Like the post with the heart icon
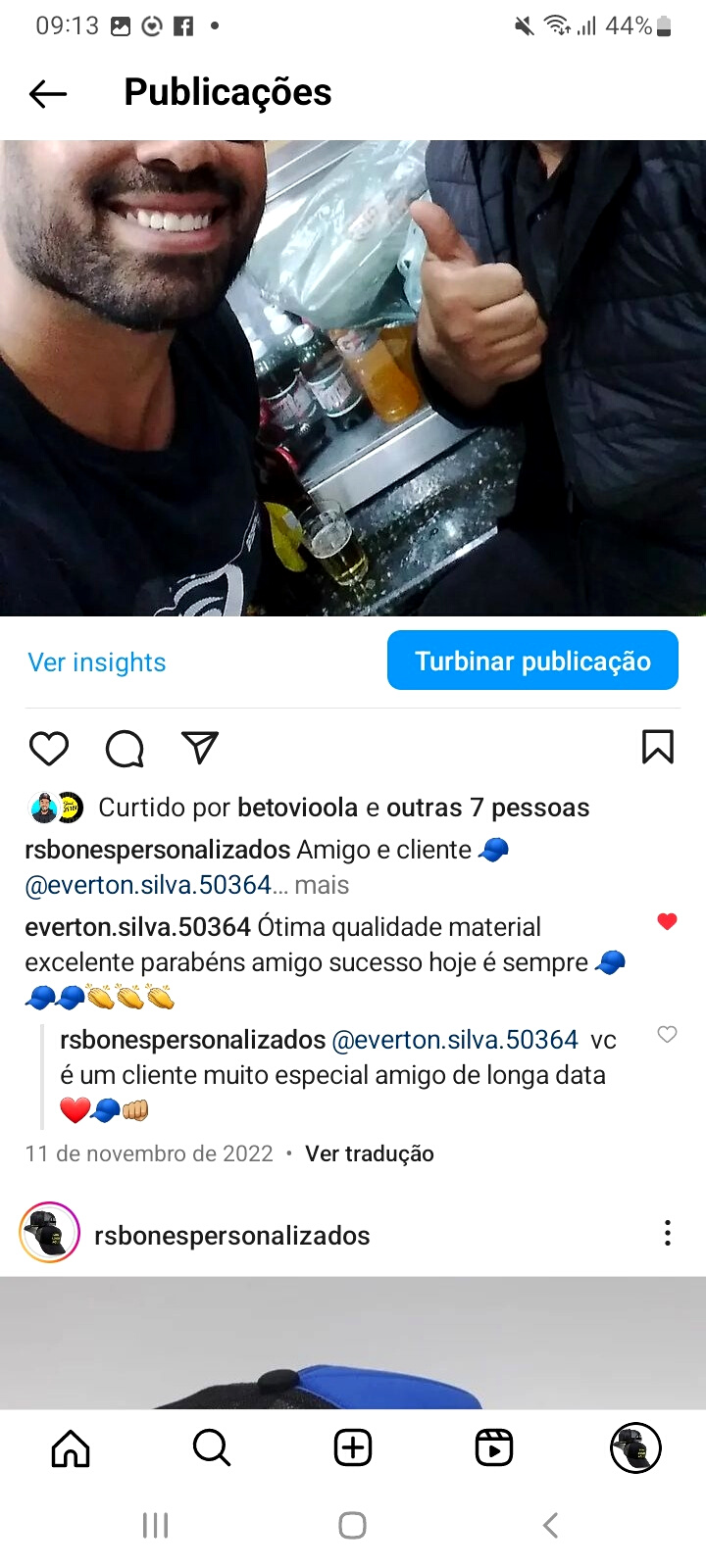 (49, 749)
